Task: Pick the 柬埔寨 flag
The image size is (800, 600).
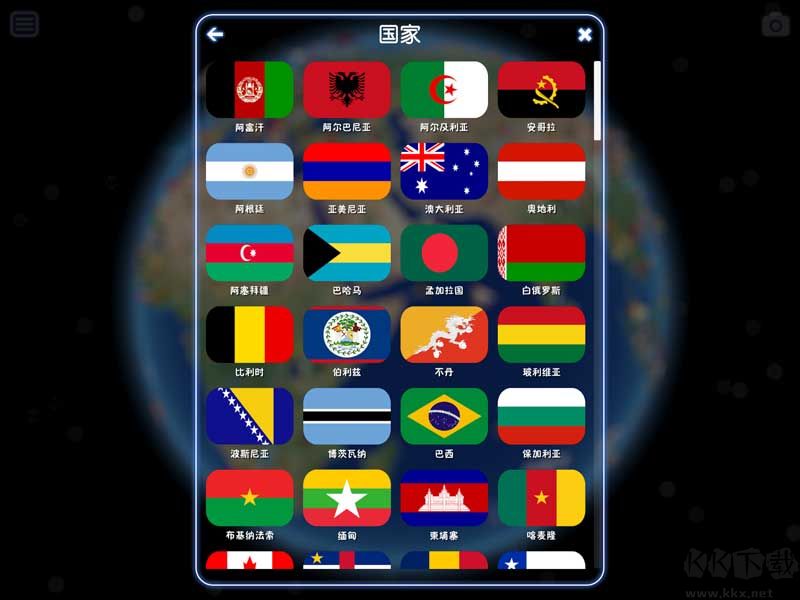Action: tap(444, 498)
